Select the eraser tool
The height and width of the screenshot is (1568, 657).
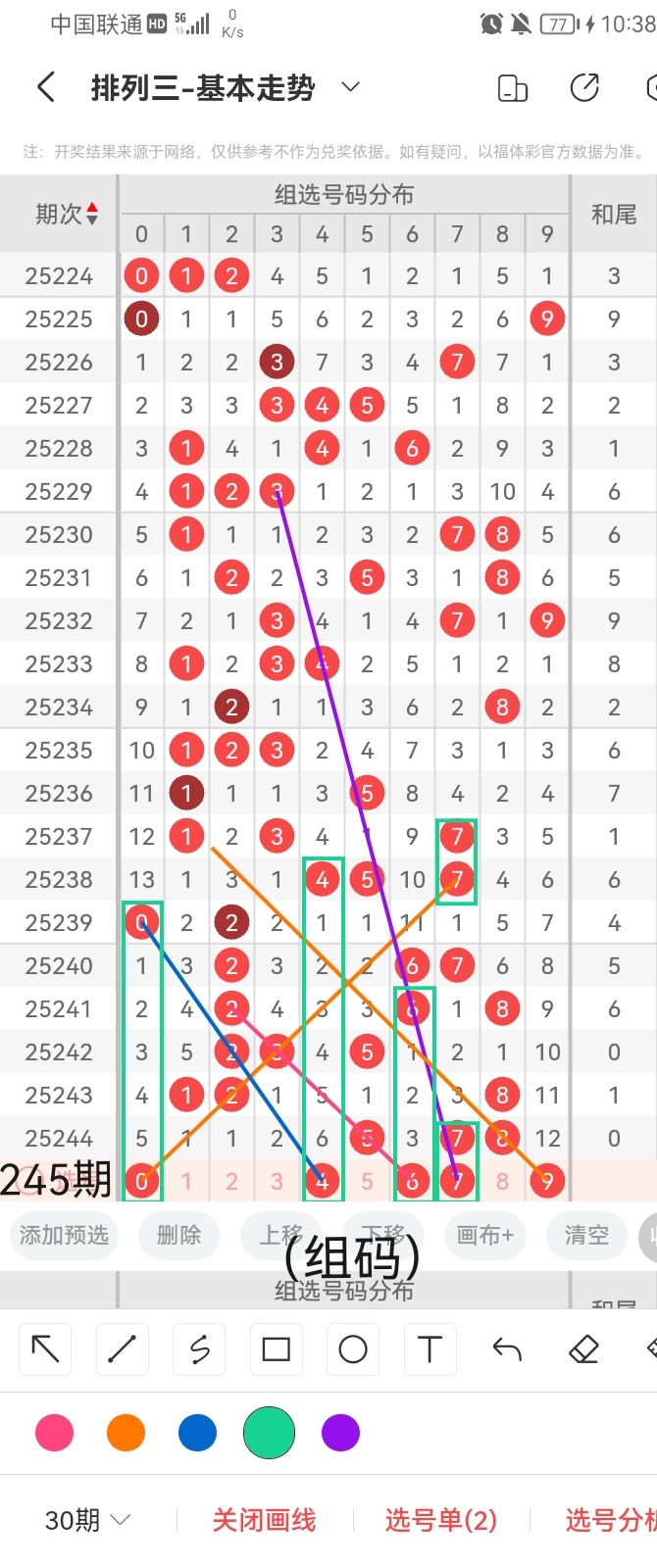583,1349
